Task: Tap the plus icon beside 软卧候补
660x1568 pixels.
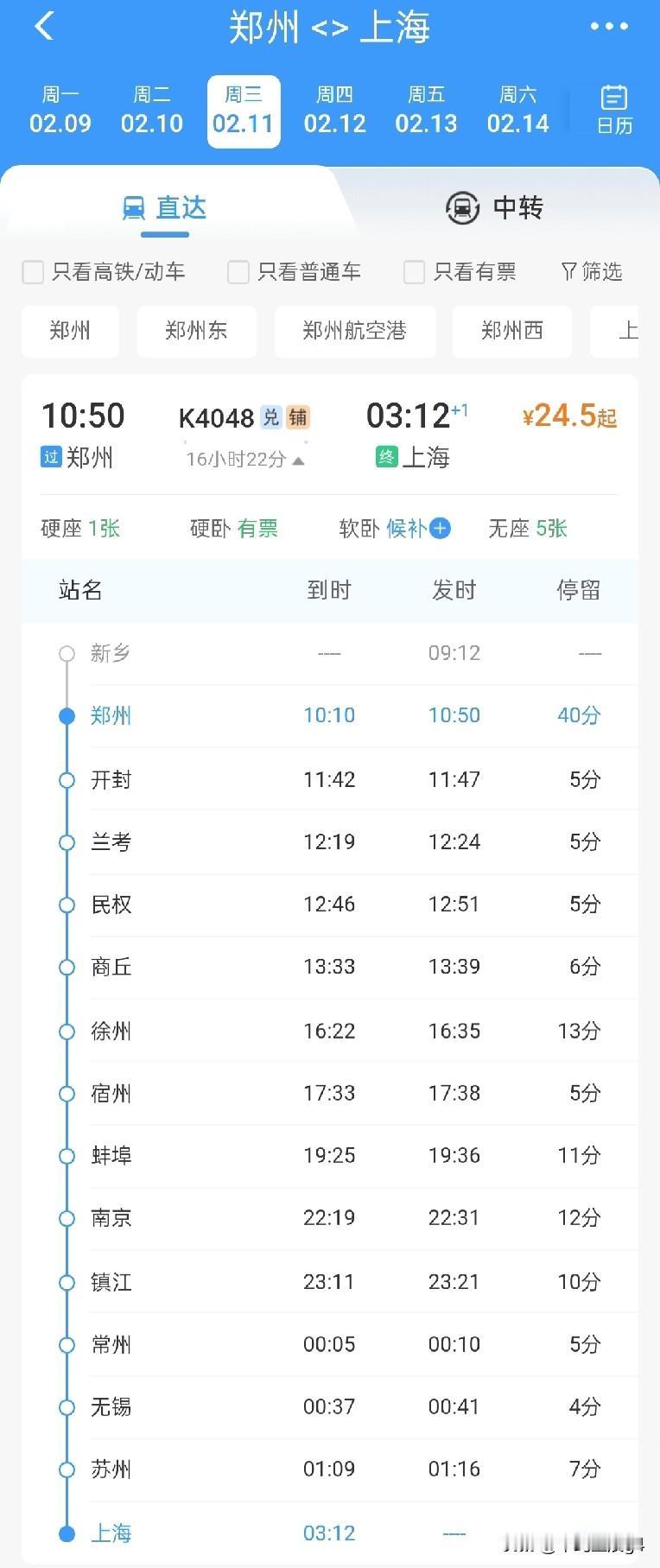Action: point(441,528)
